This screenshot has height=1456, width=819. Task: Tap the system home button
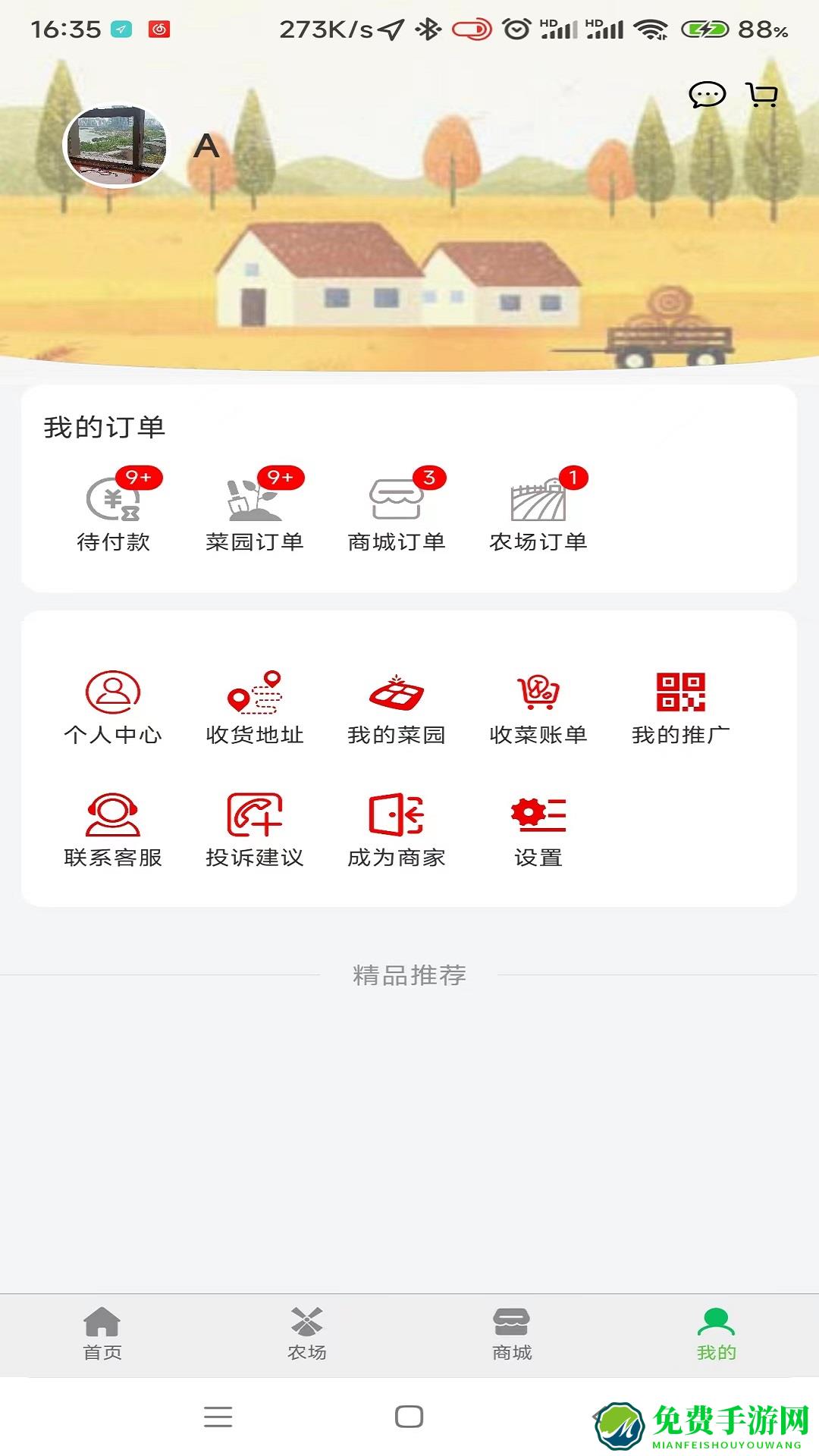click(x=409, y=1417)
